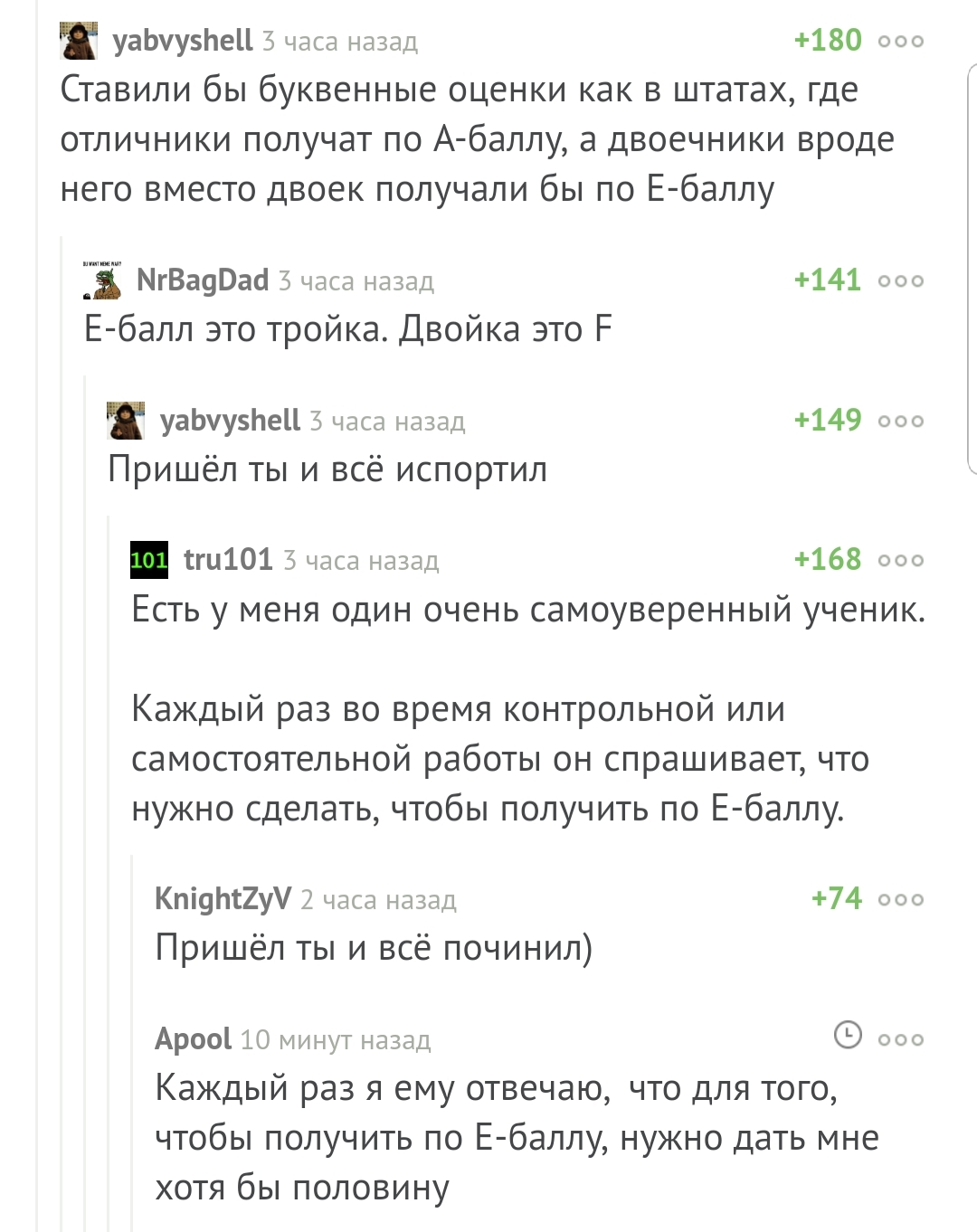Open KnightZyV's profile via username

coord(223,899)
